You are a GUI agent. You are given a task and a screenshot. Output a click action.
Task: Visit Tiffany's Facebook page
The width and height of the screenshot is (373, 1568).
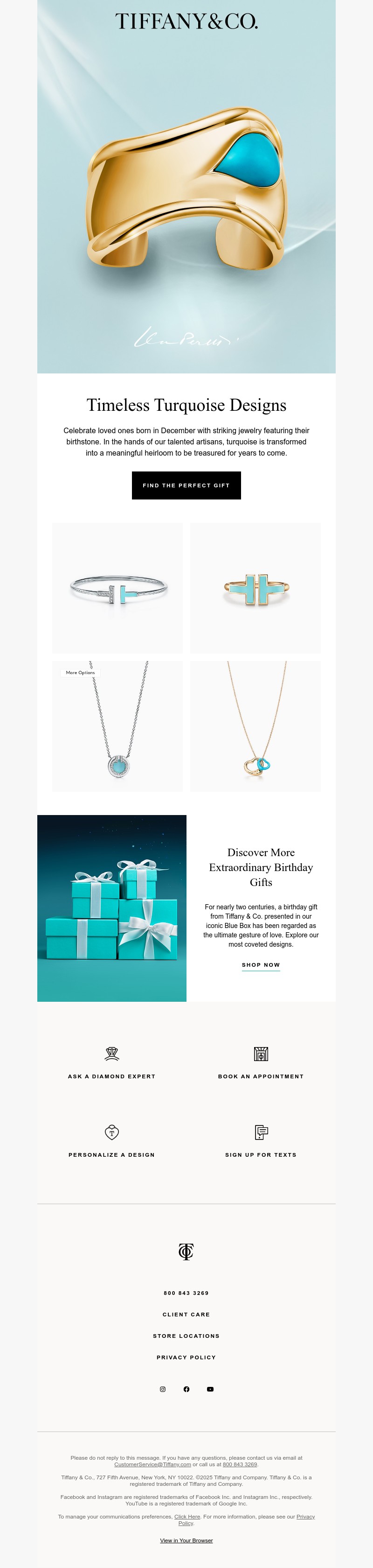point(186,1389)
